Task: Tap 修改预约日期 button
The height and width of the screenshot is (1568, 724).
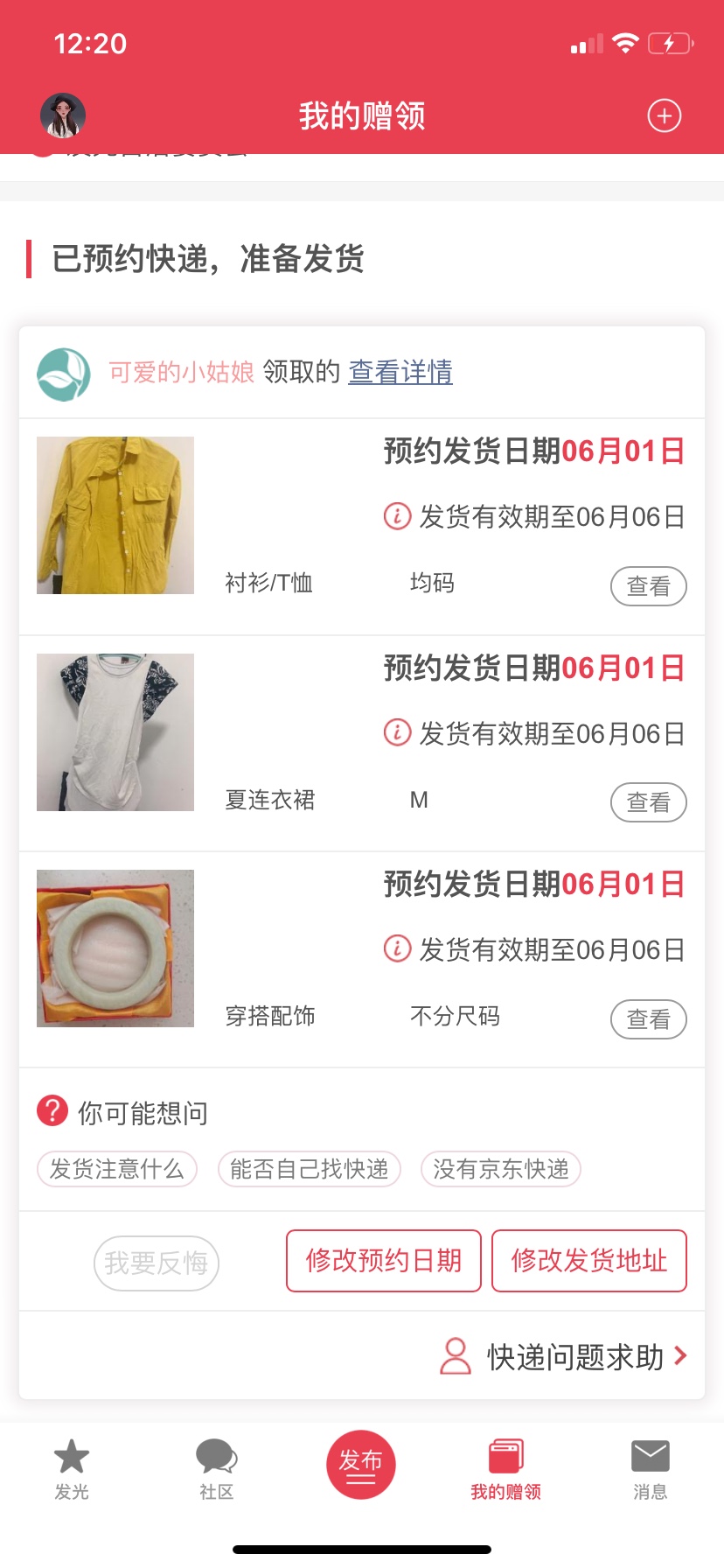Action: click(x=384, y=1261)
